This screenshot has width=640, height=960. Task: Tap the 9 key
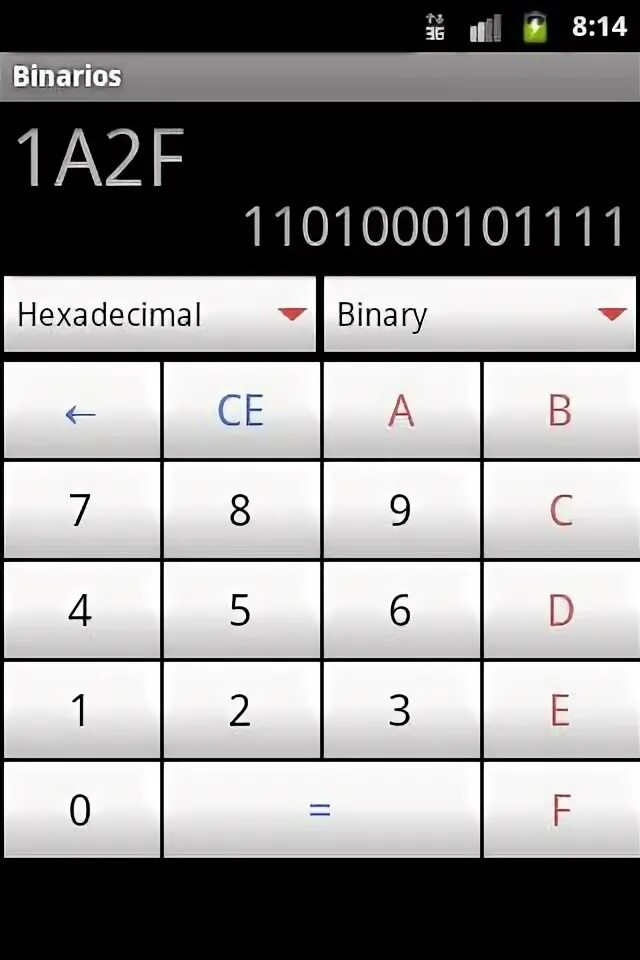[x=401, y=510]
